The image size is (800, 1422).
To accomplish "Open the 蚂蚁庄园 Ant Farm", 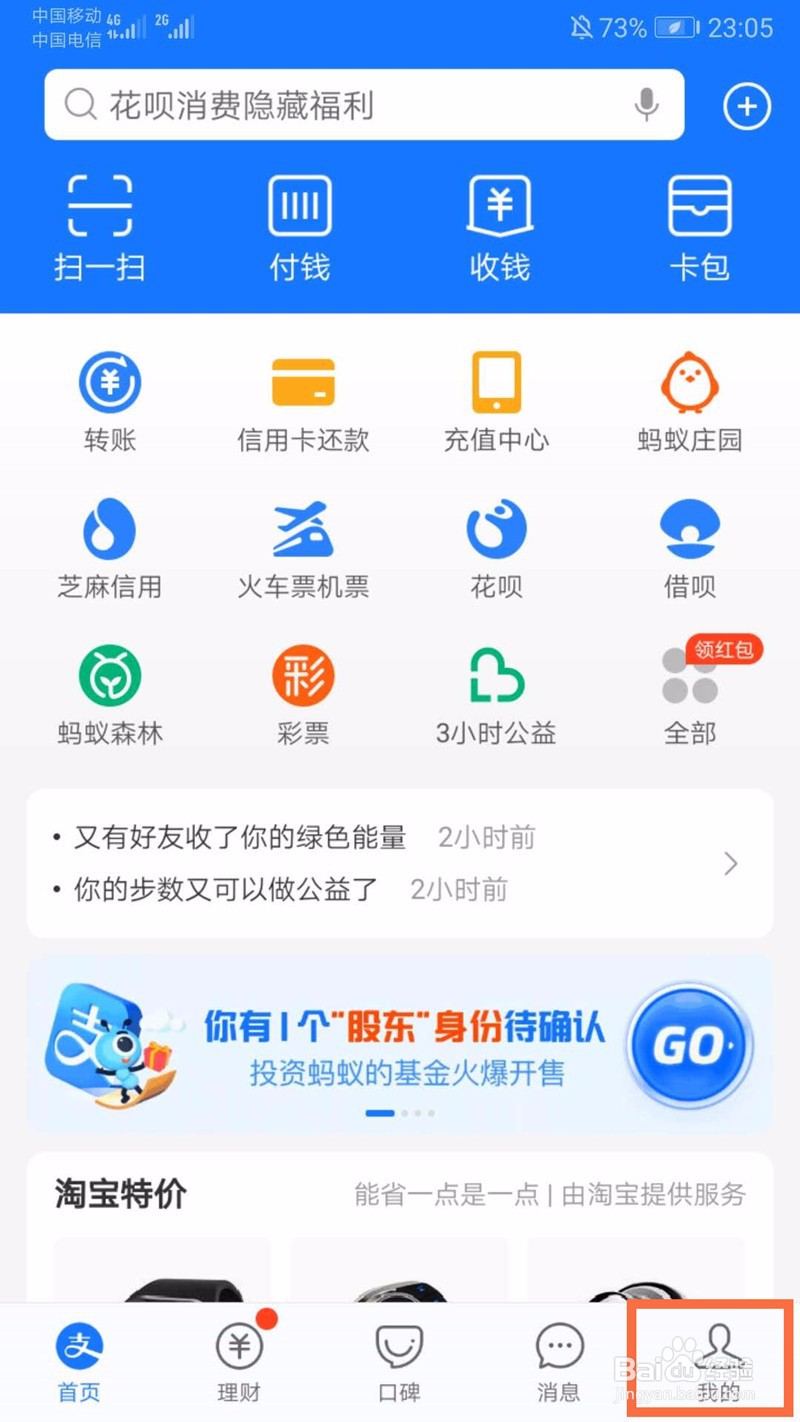I will tap(690, 398).
